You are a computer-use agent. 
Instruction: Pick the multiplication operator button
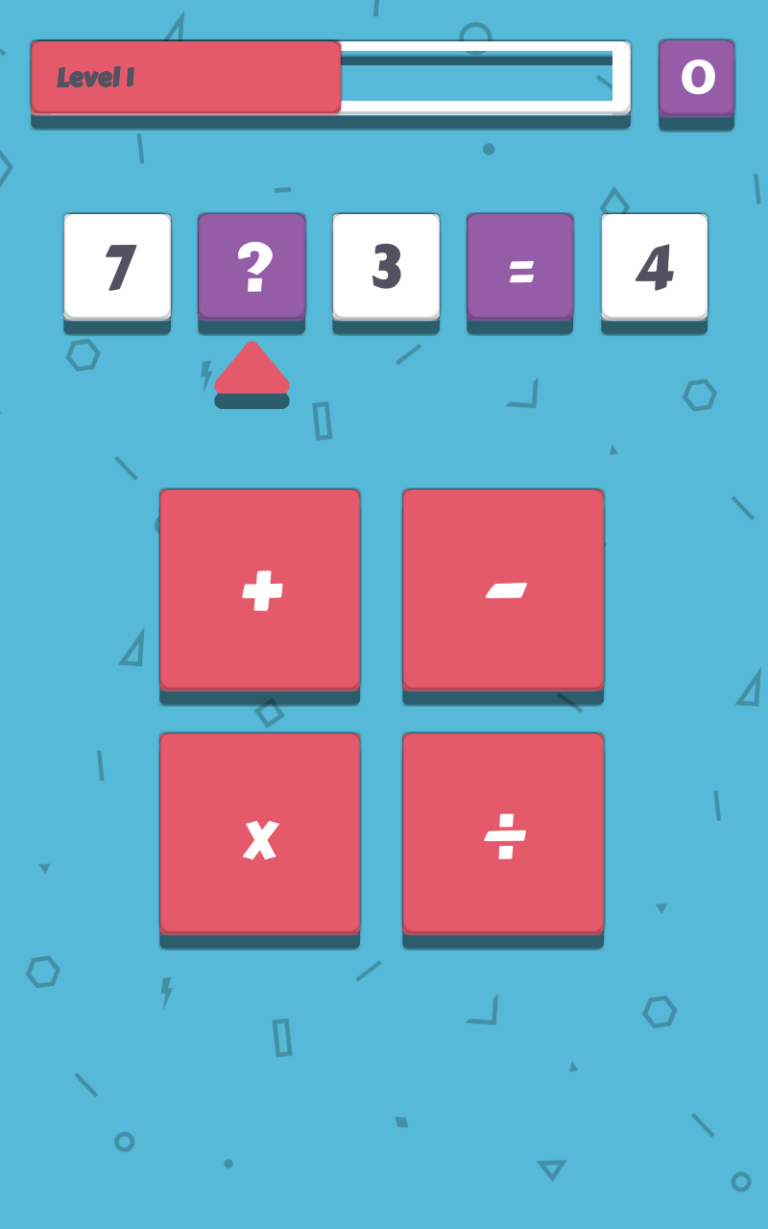260,834
